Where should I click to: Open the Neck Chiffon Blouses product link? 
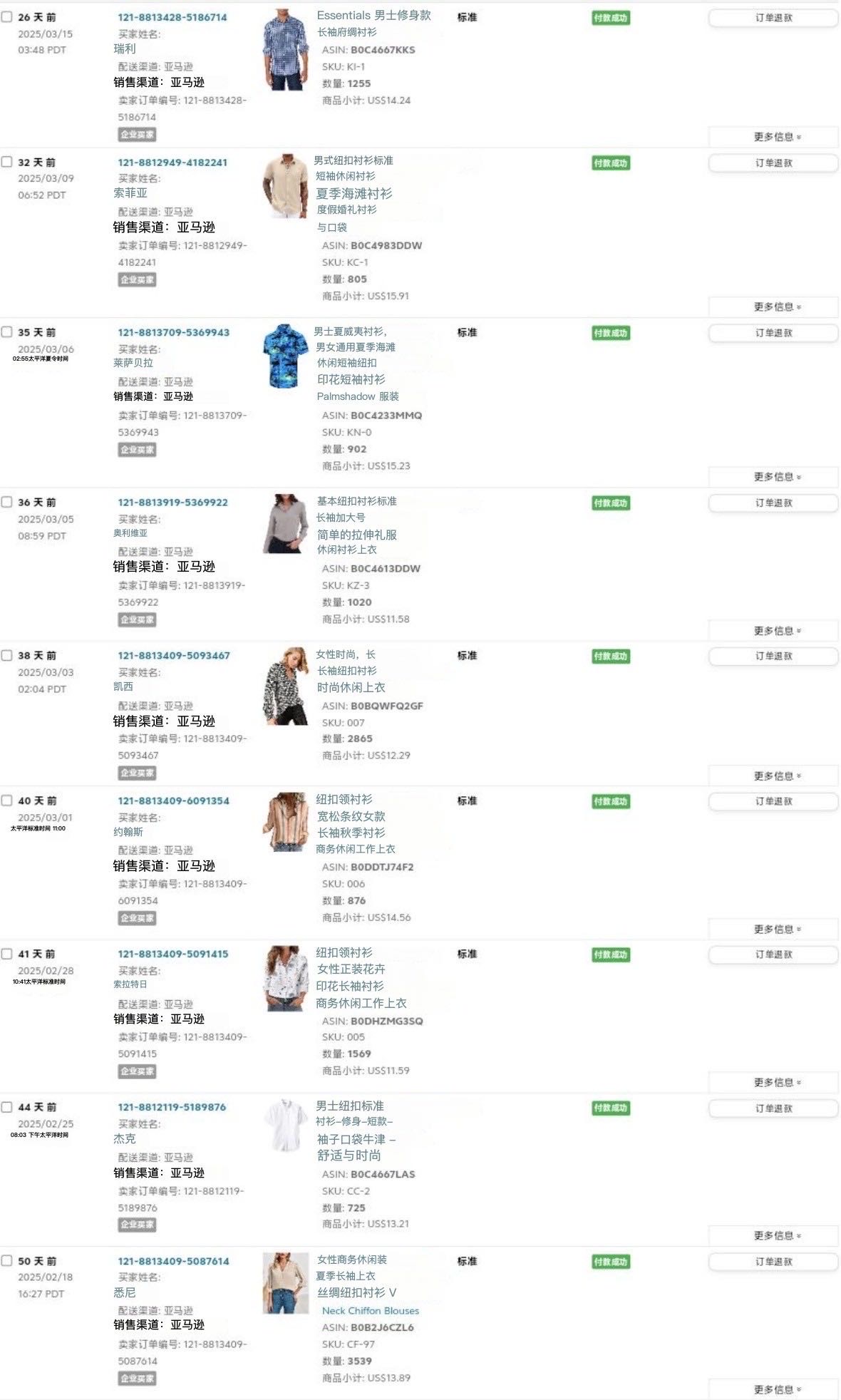click(x=370, y=1311)
